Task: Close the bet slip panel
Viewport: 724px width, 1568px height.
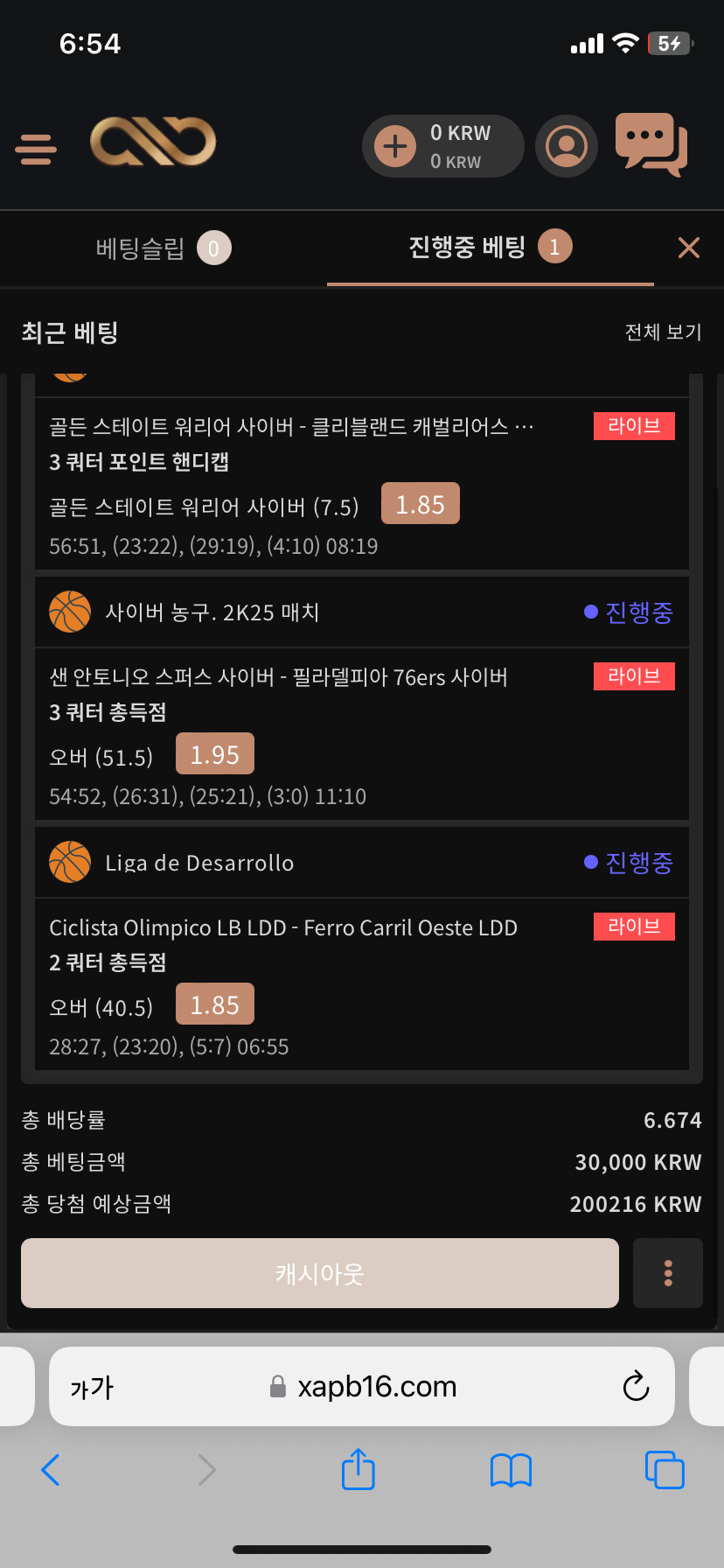Action: [x=689, y=248]
